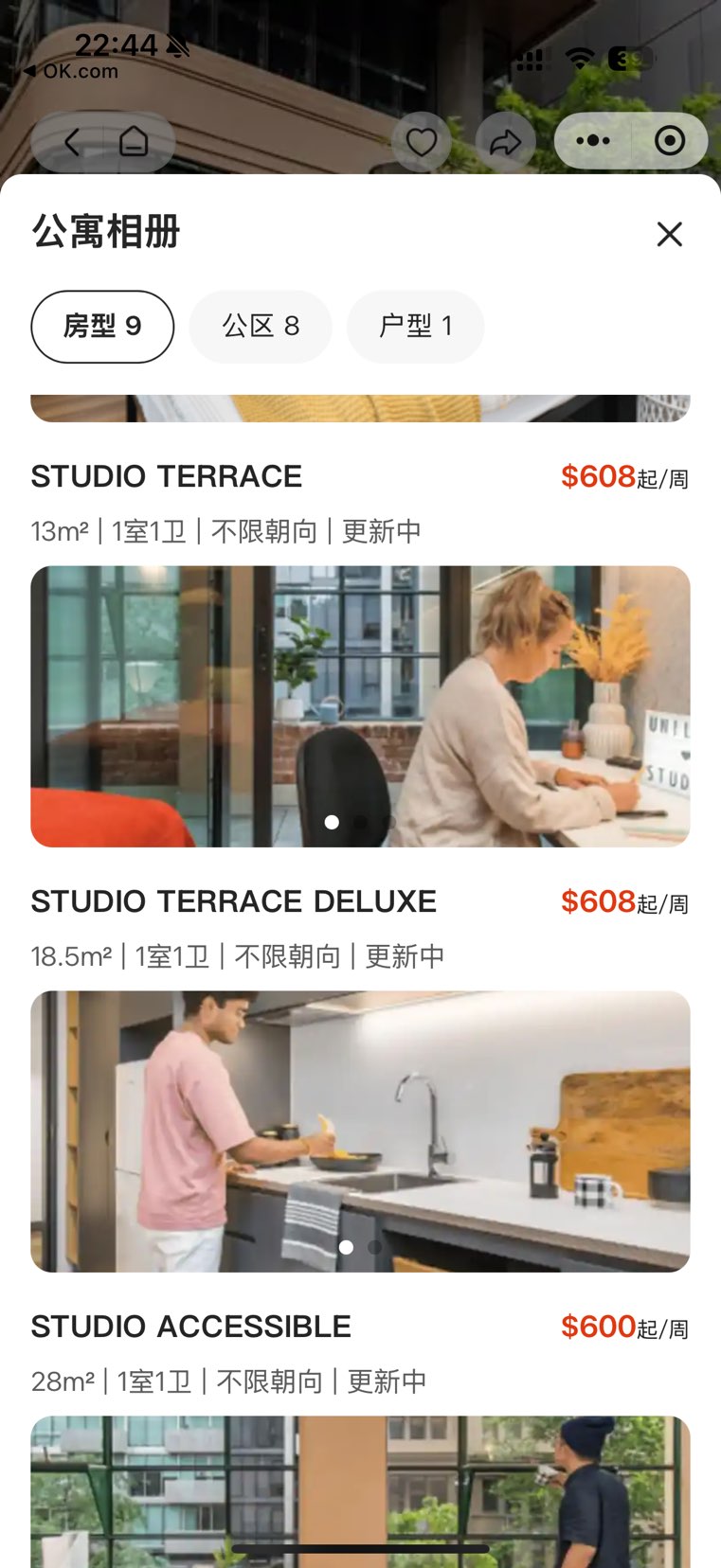
Task: View the Studio Terrace Deluxe kitchen photo
Action: [360, 1131]
